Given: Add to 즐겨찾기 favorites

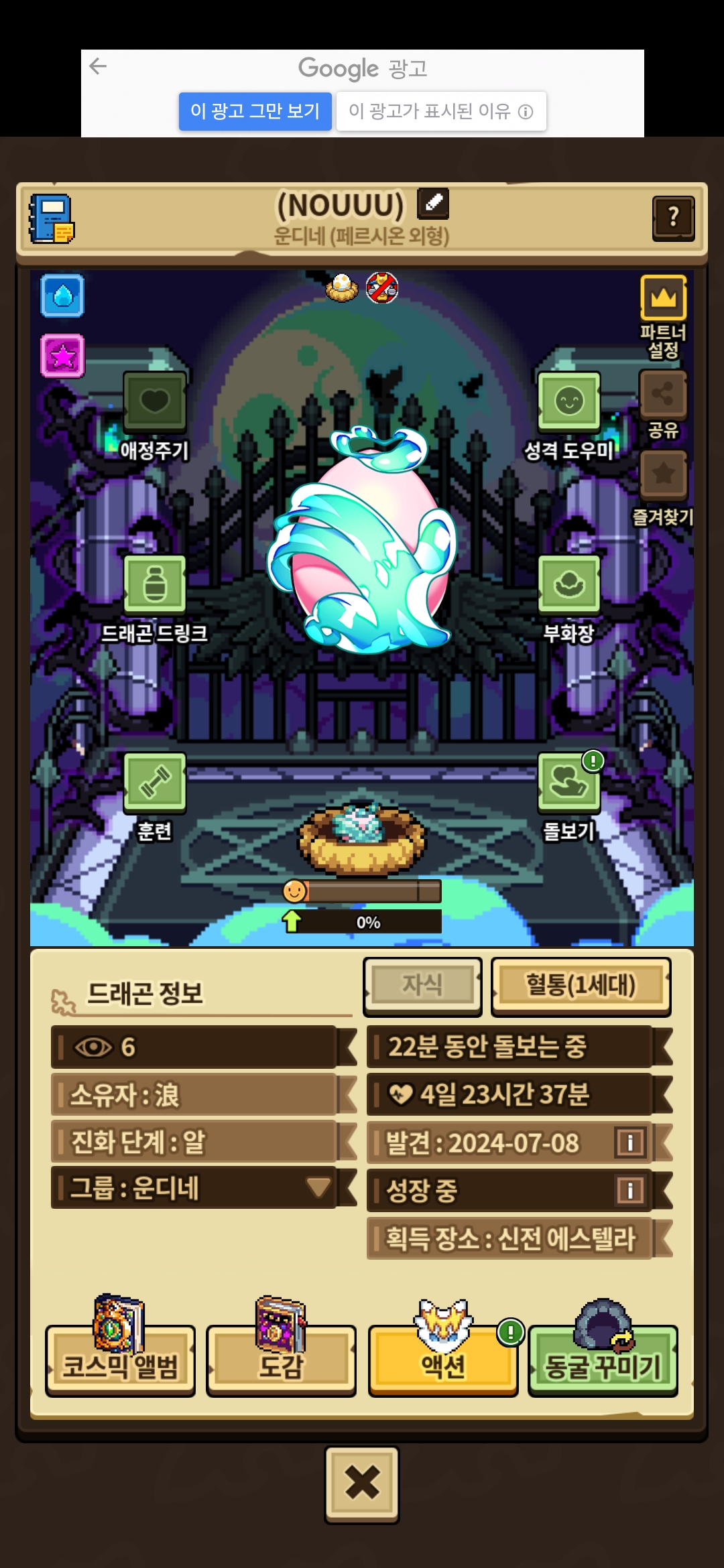Looking at the screenshot, I should [x=663, y=474].
